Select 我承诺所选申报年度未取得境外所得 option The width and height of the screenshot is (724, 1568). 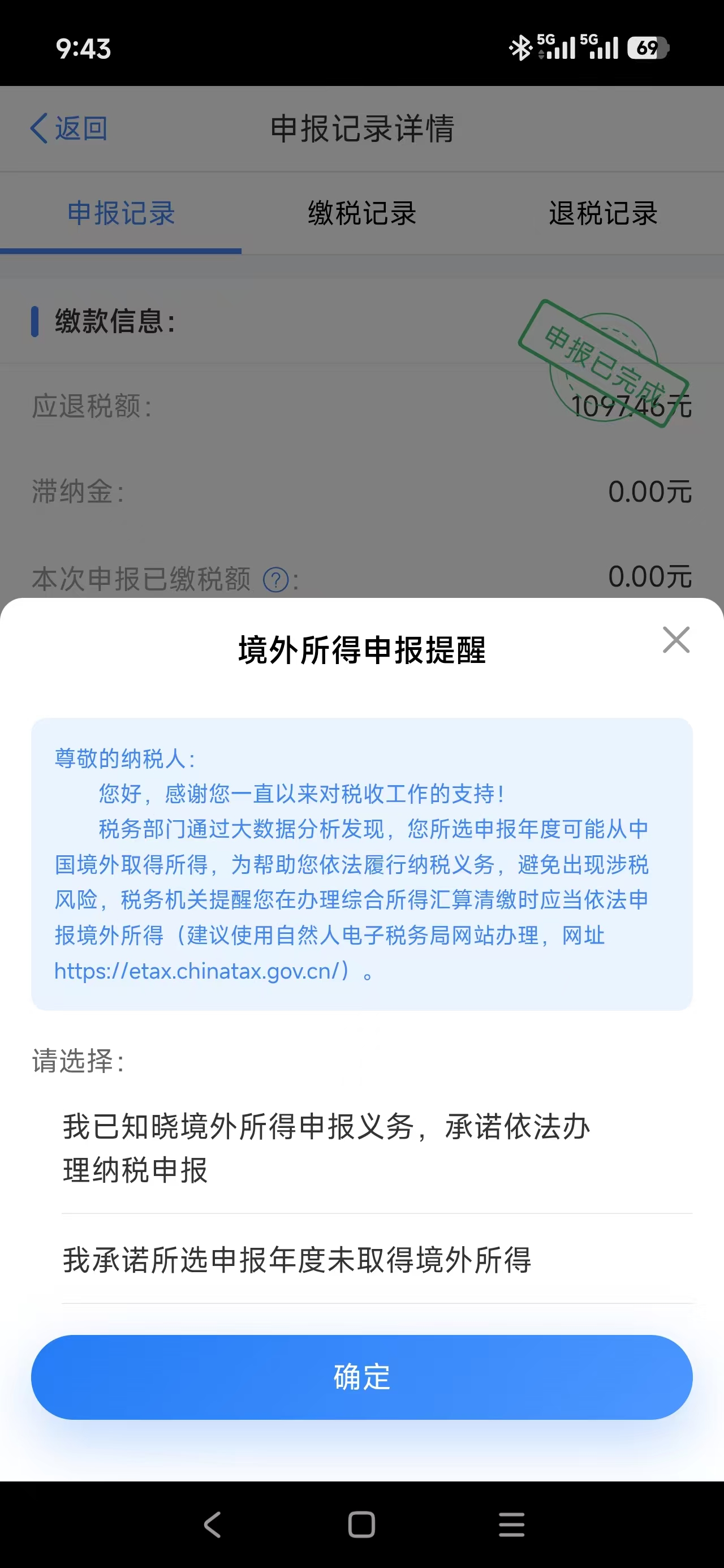(377, 1259)
